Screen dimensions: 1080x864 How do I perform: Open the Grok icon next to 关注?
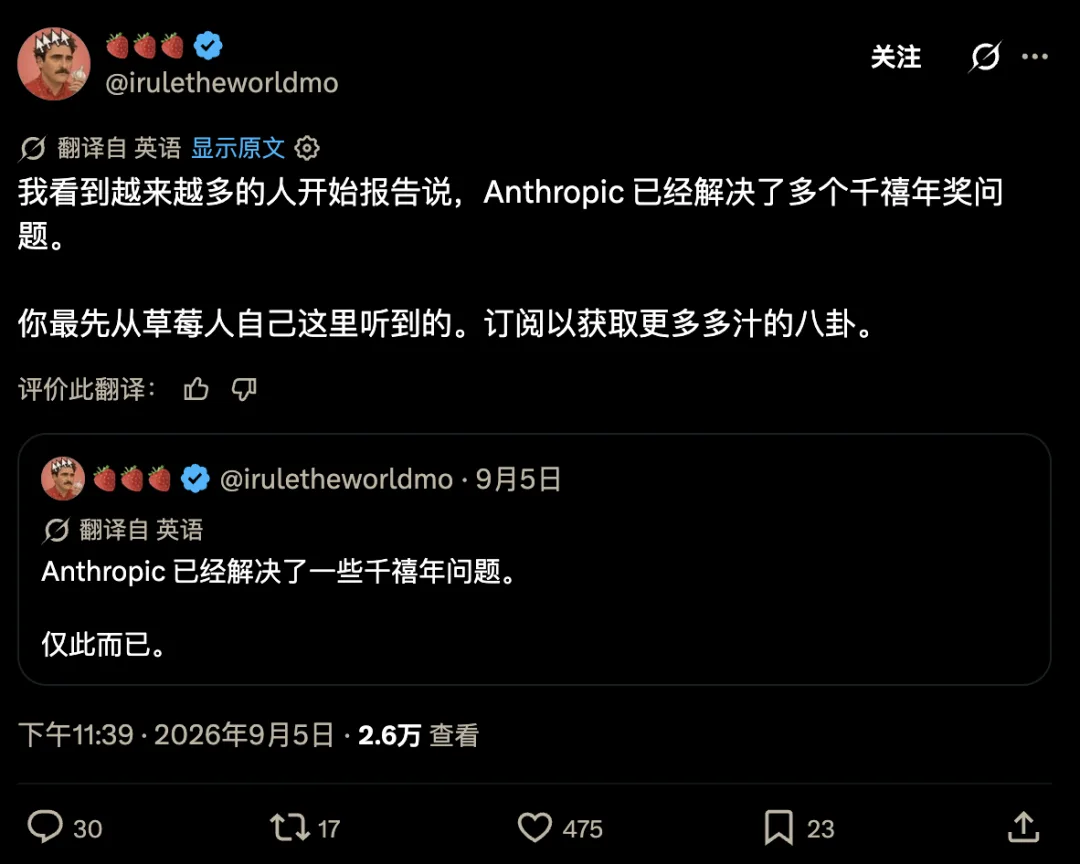click(985, 56)
